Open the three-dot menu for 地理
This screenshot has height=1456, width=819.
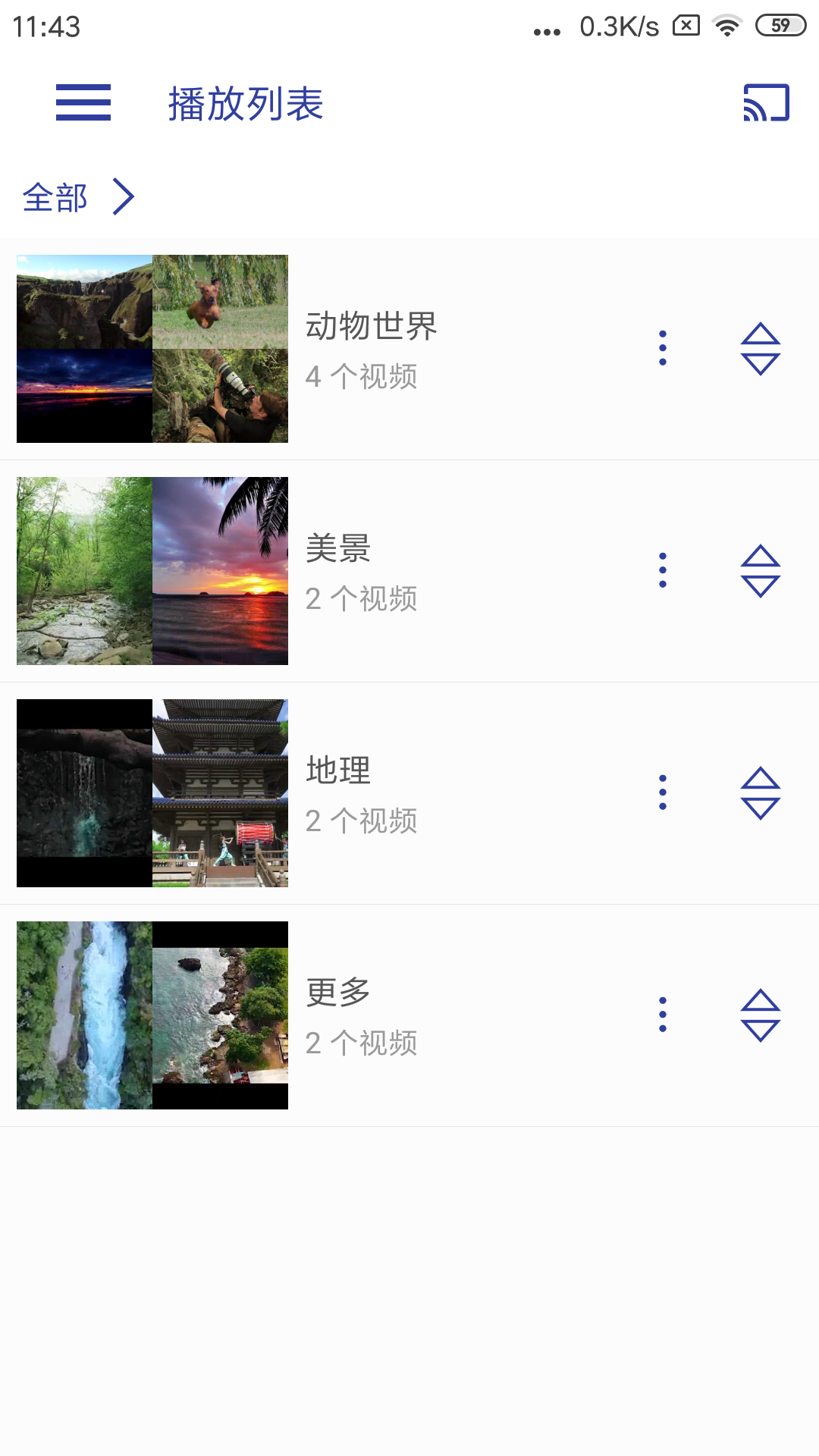tap(663, 792)
